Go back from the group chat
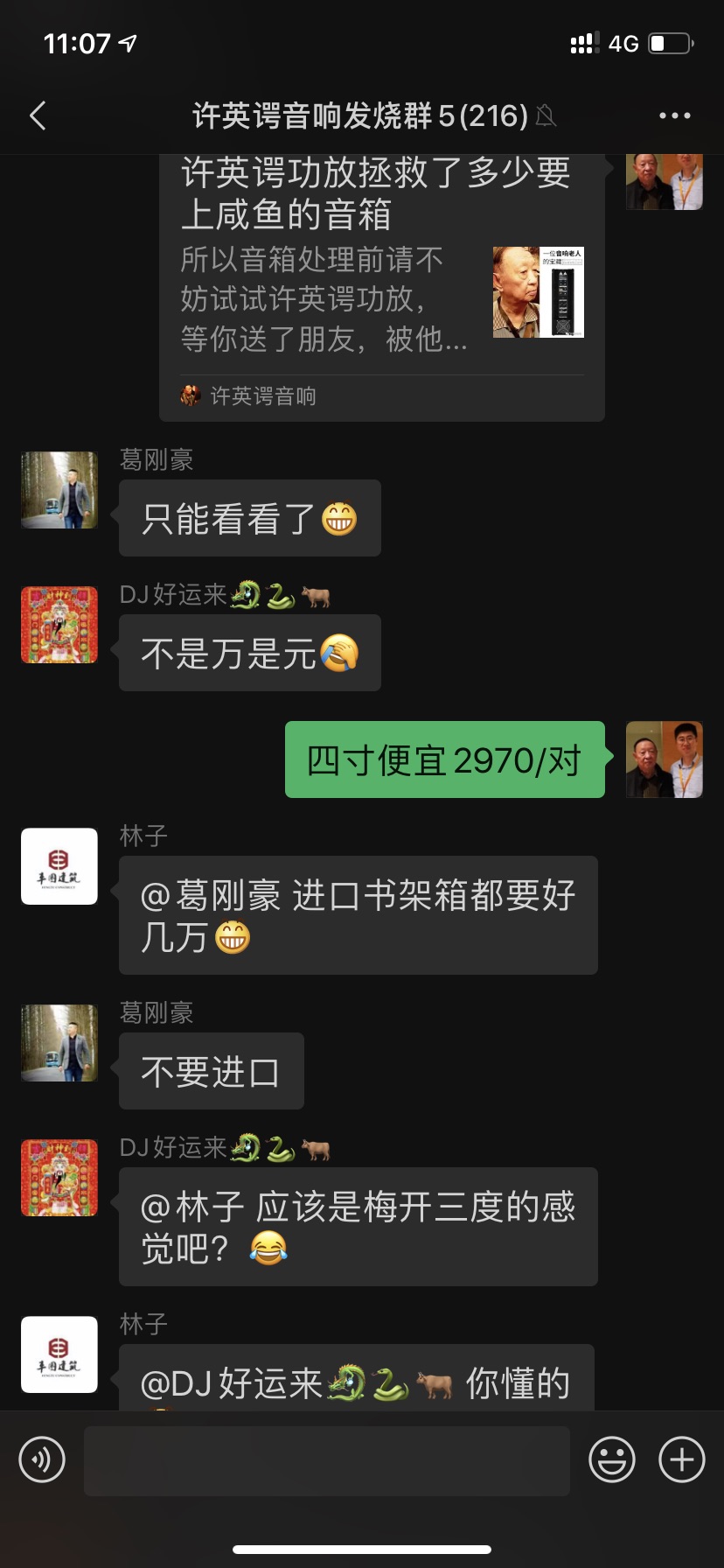This screenshot has width=724, height=1568. (38, 115)
